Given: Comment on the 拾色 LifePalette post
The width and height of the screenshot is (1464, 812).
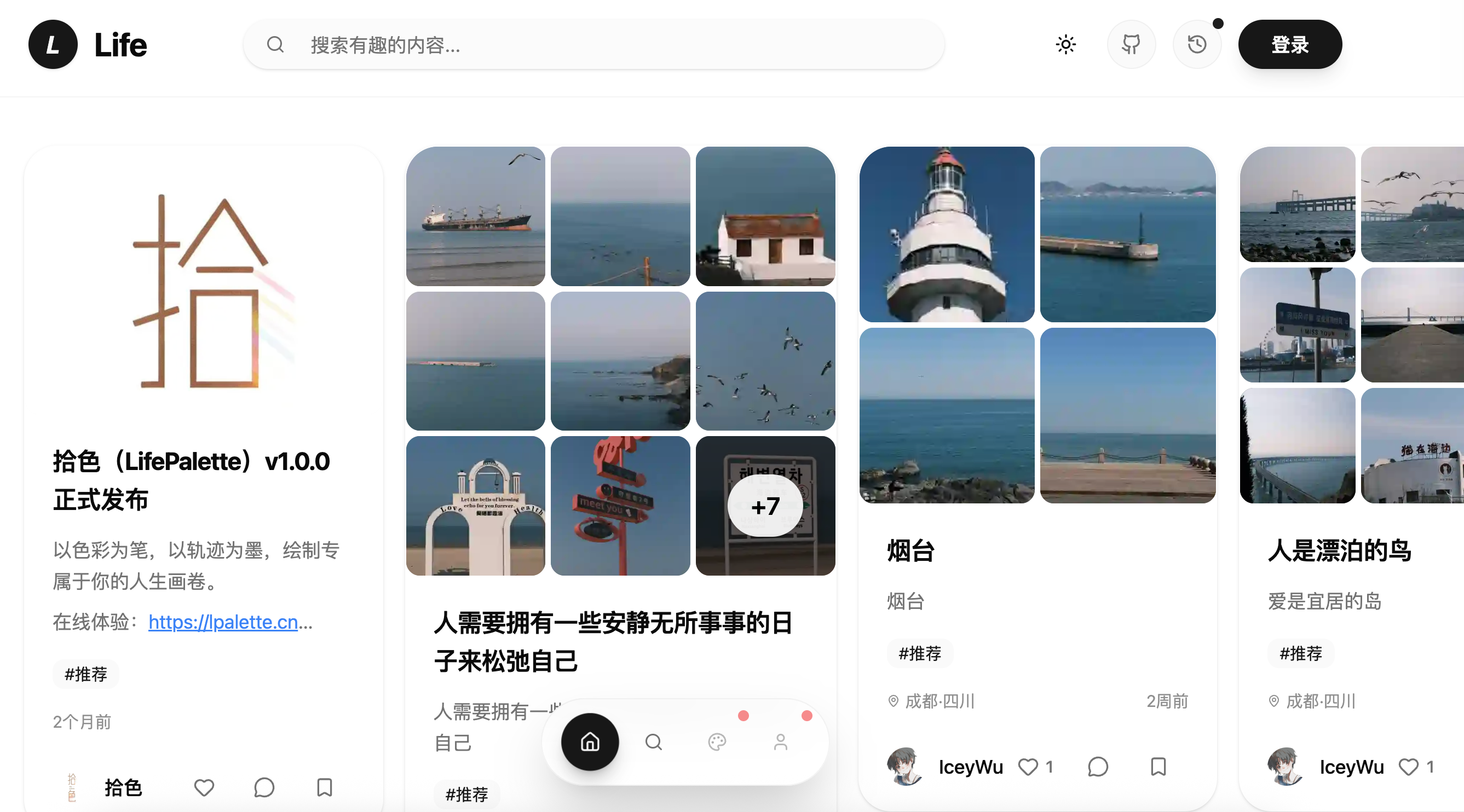Looking at the screenshot, I should click(264, 787).
